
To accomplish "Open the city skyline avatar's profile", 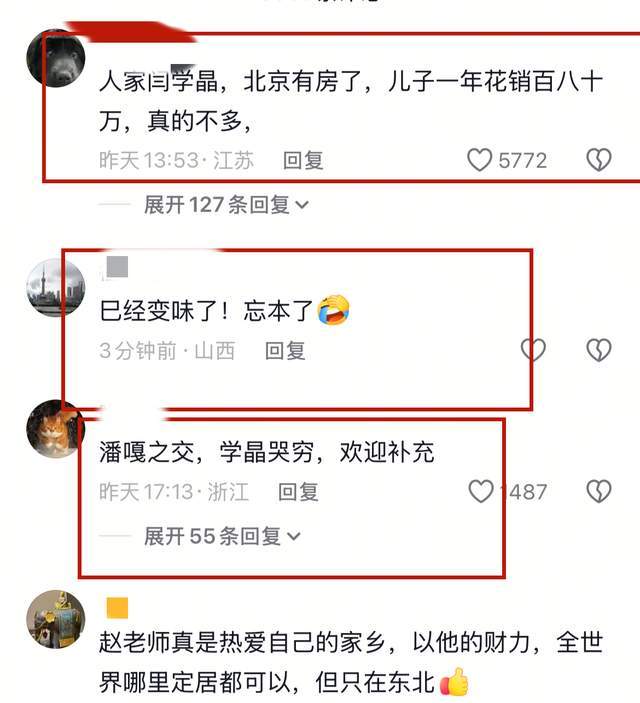I will 55,288.
